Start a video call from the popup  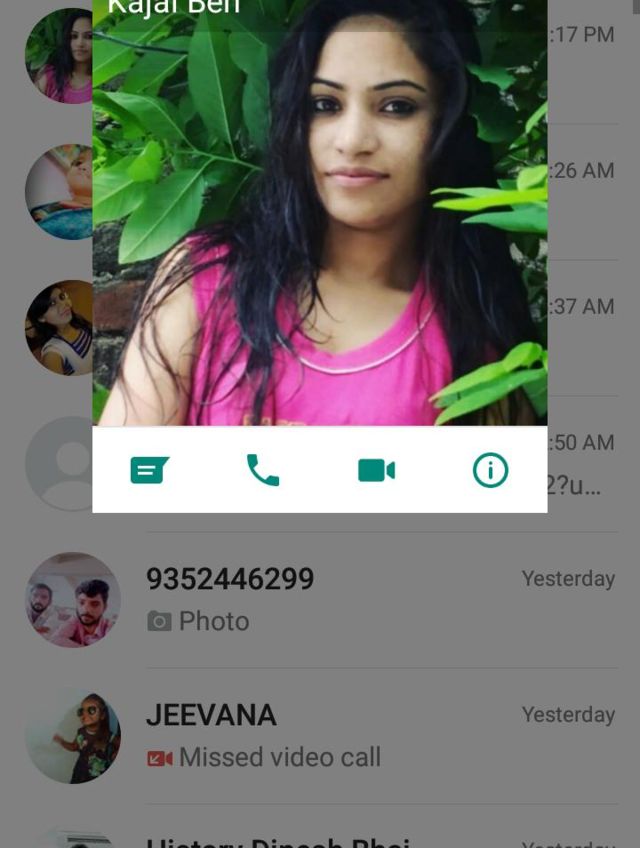point(376,470)
